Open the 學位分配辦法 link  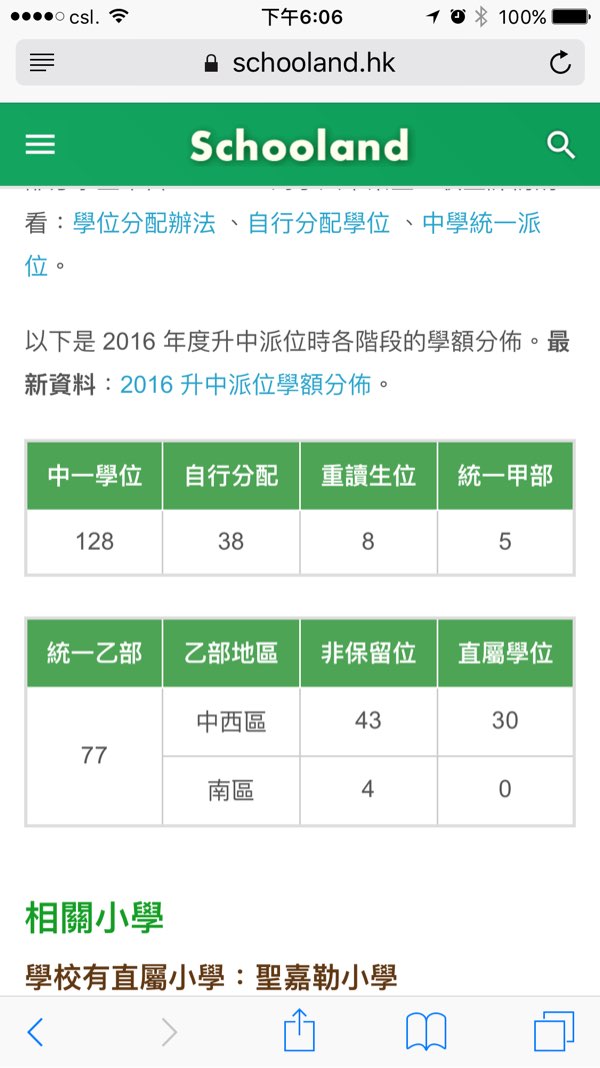tap(144, 223)
